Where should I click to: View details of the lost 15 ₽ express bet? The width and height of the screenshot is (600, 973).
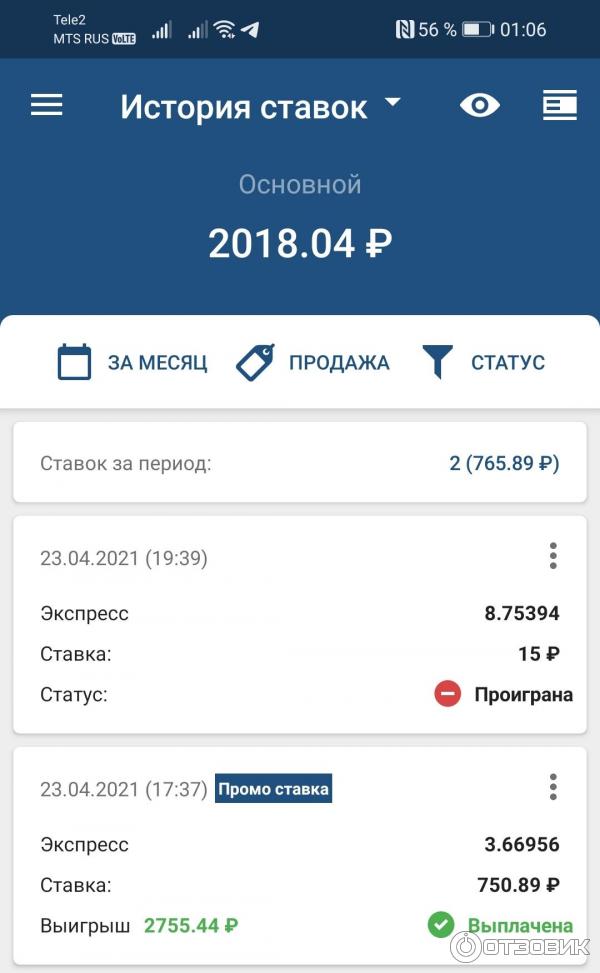tap(300, 640)
